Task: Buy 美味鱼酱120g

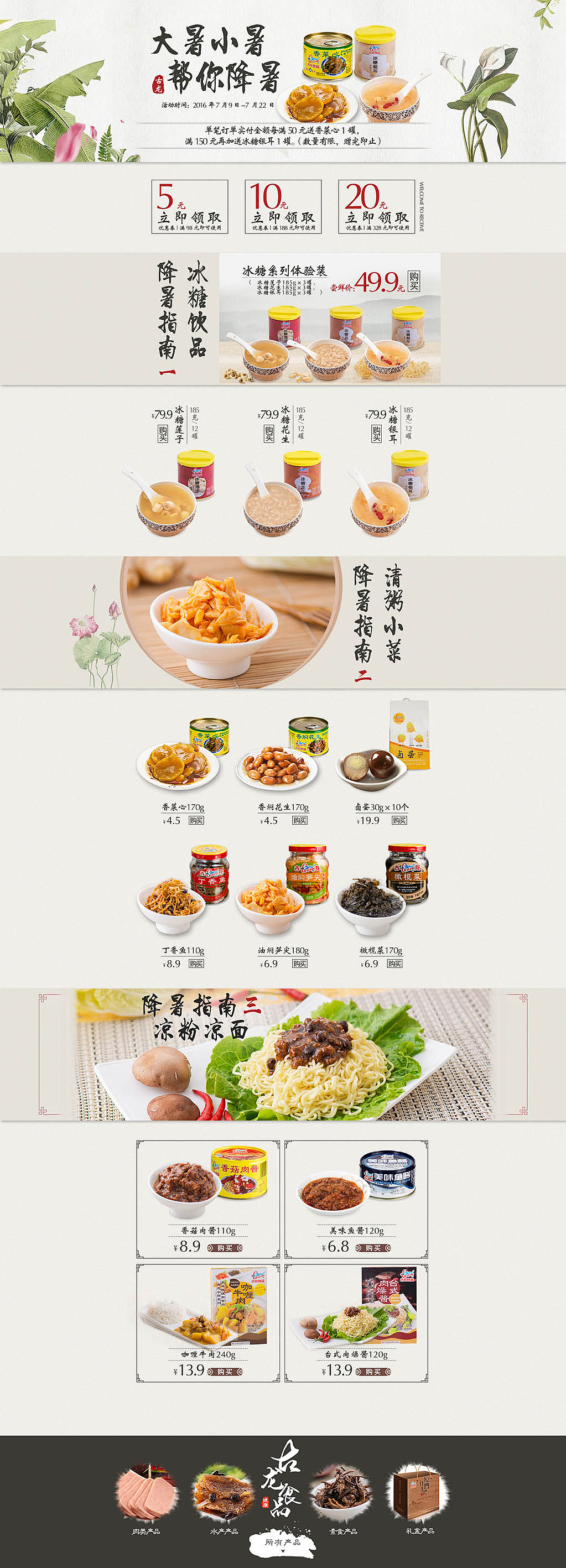Action: [373, 1248]
